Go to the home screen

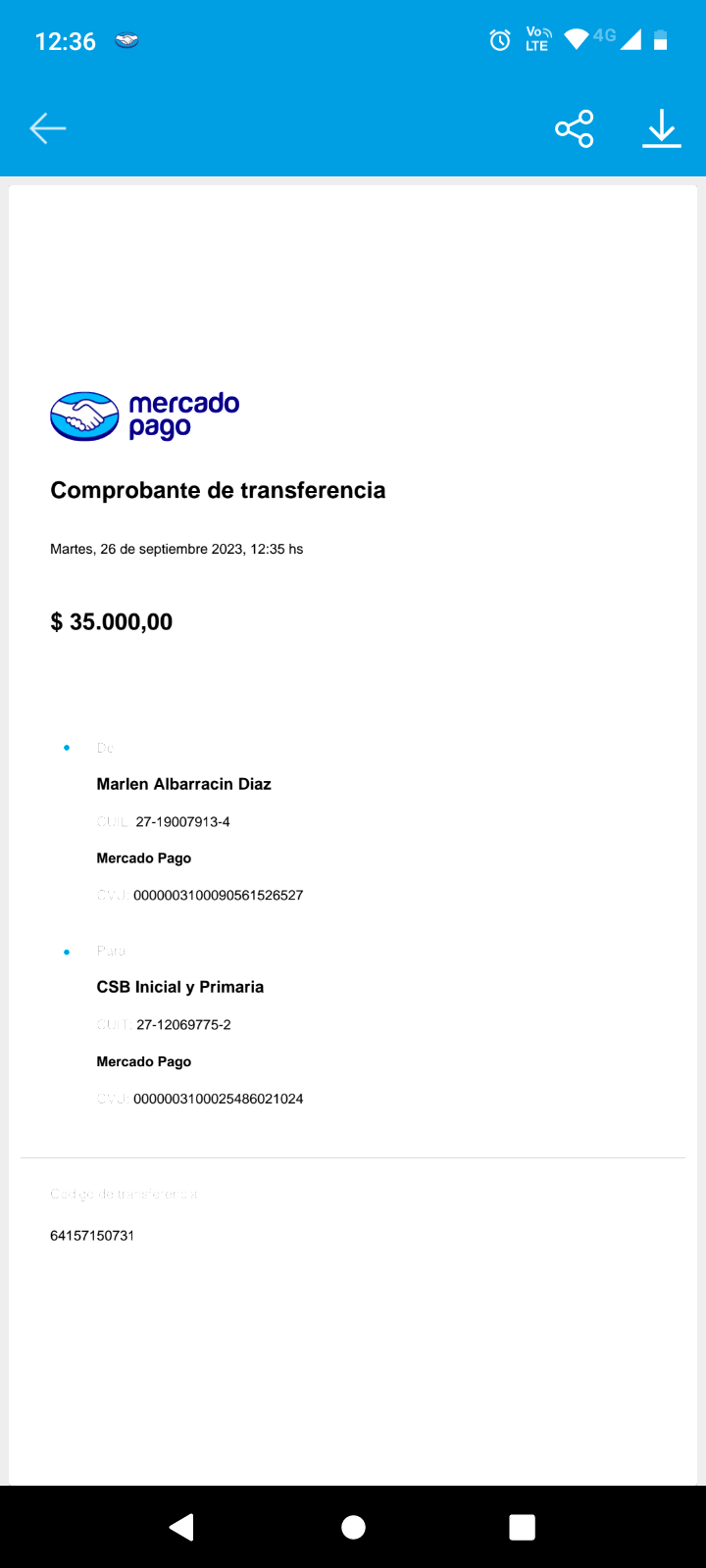pyautogui.click(x=353, y=1527)
